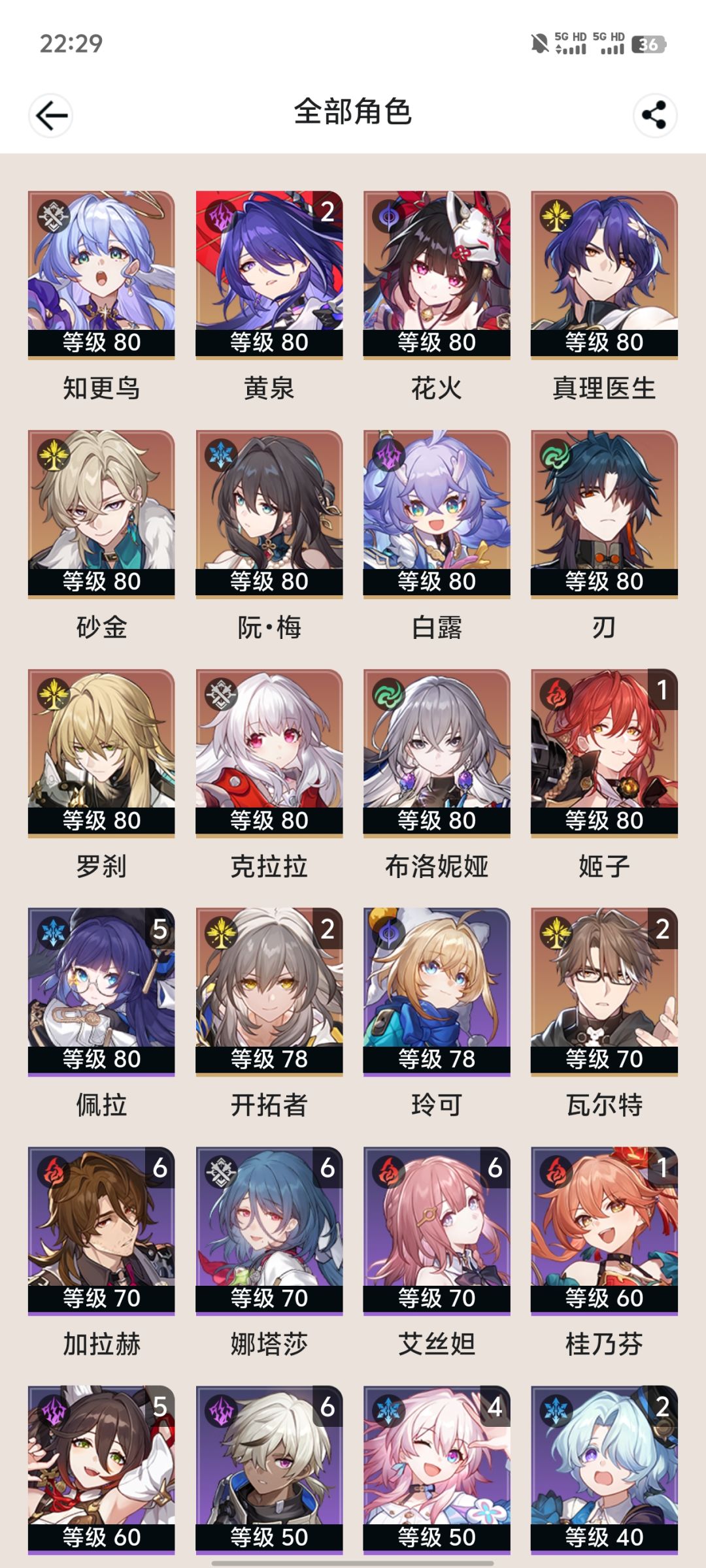706x1568 pixels.
Task: Select the 花火 character
Action: (x=437, y=274)
